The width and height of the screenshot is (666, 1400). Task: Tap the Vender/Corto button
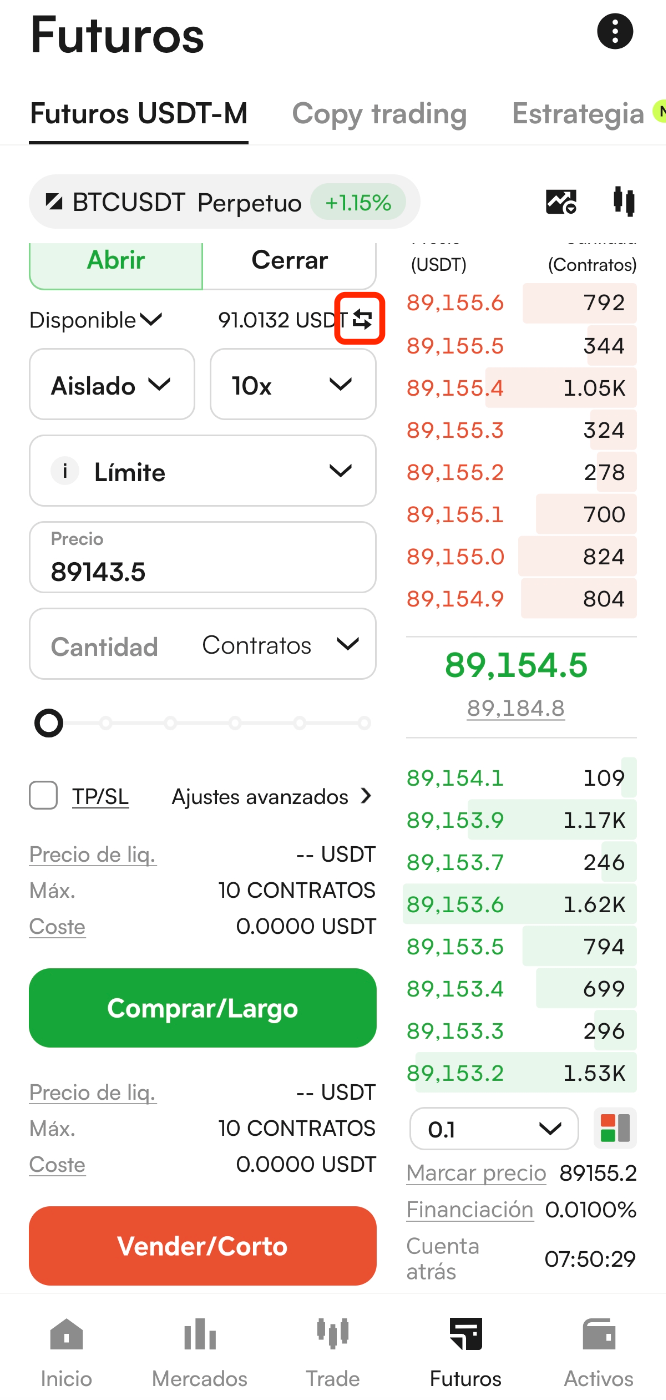[203, 1246]
